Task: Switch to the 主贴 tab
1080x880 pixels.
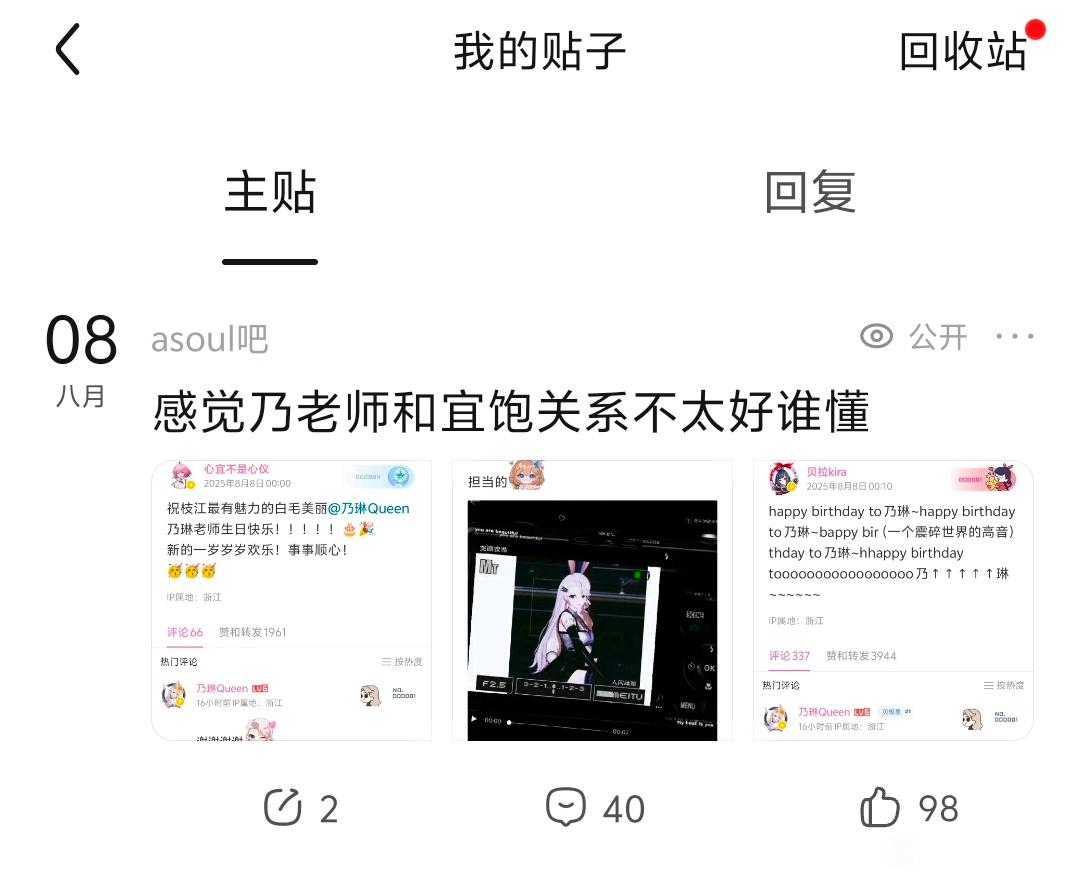Action: 270,192
